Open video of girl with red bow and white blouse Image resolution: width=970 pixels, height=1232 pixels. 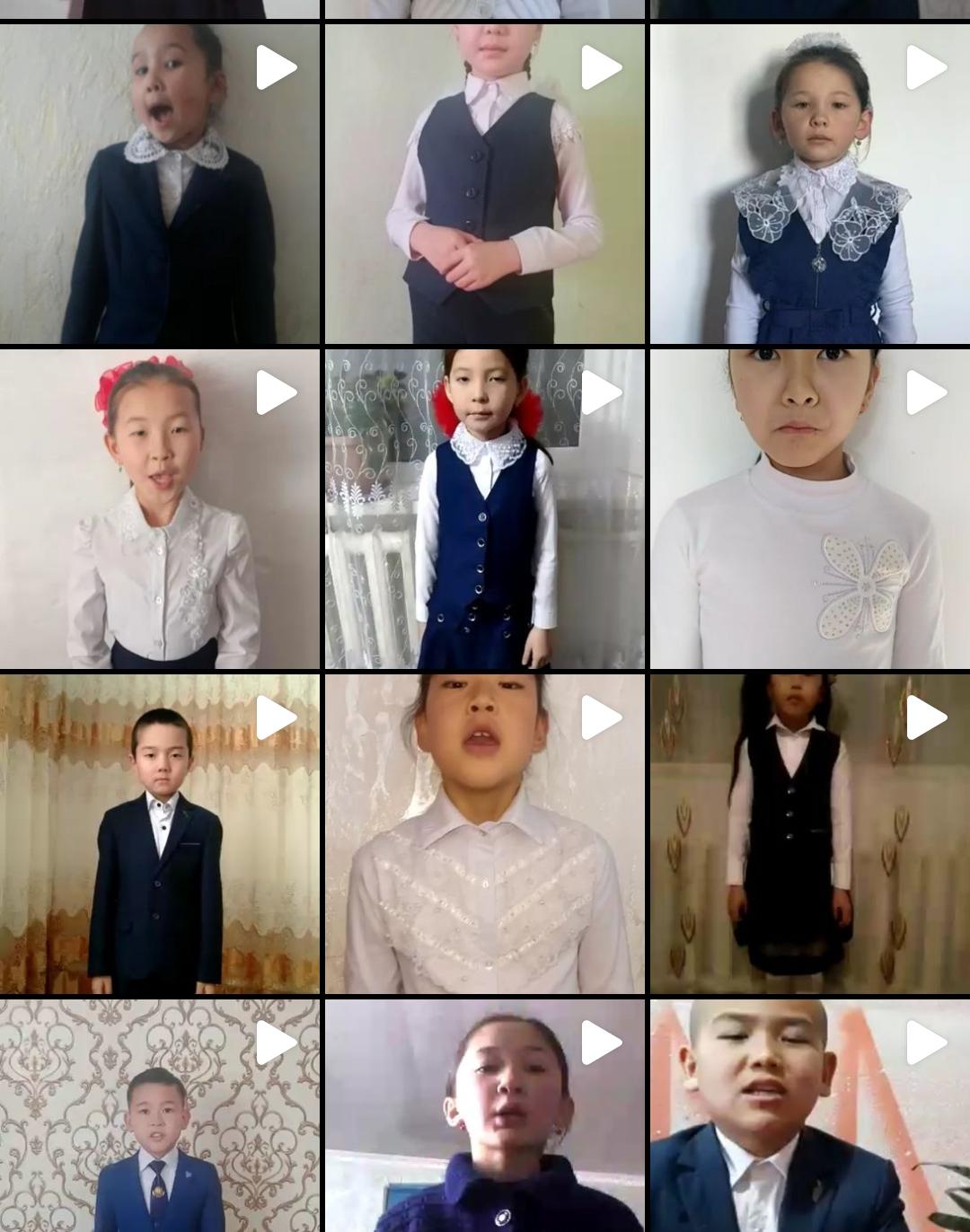click(159, 509)
